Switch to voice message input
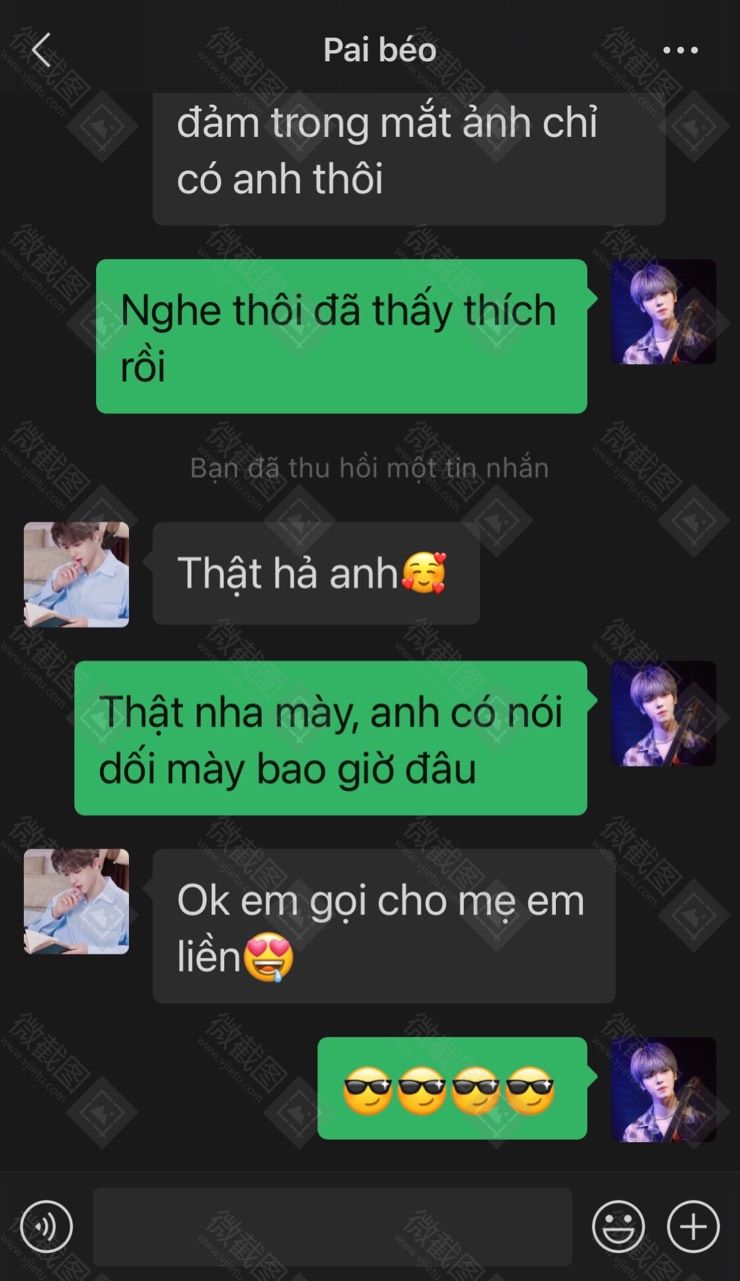This screenshot has width=740, height=1281. (x=46, y=1226)
